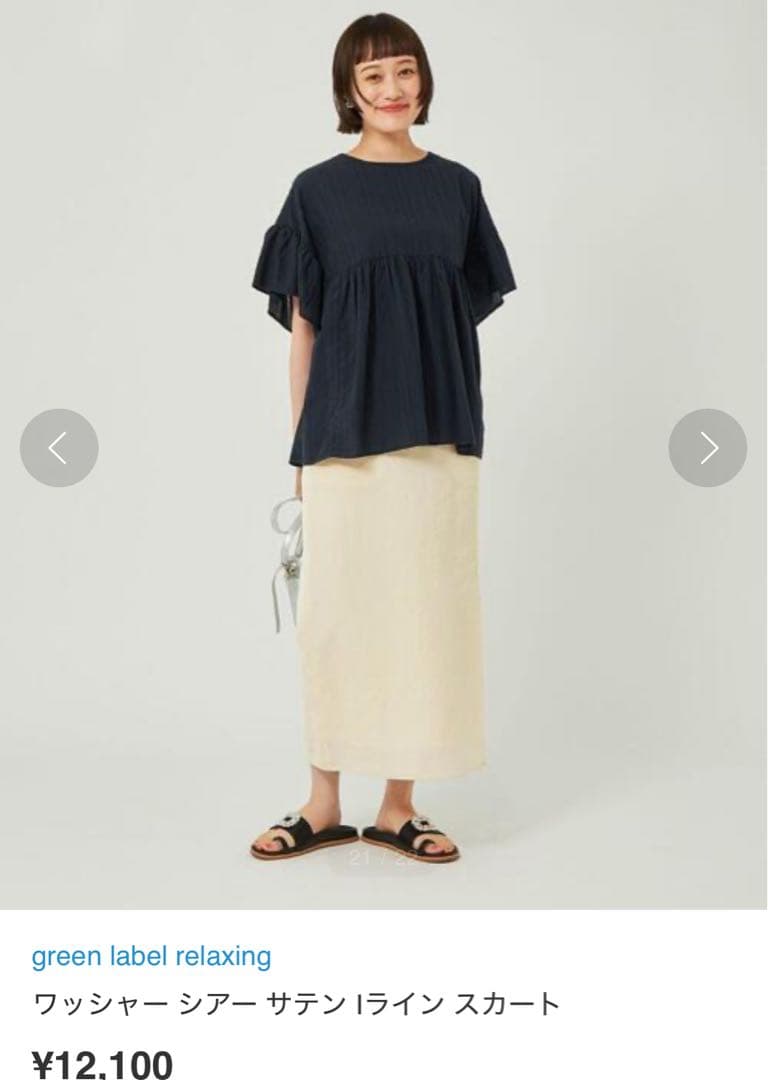The height and width of the screenshot is (1080, 768).
Task: Tap the product photo to enlarge it
Action: [x=384, y=500]
